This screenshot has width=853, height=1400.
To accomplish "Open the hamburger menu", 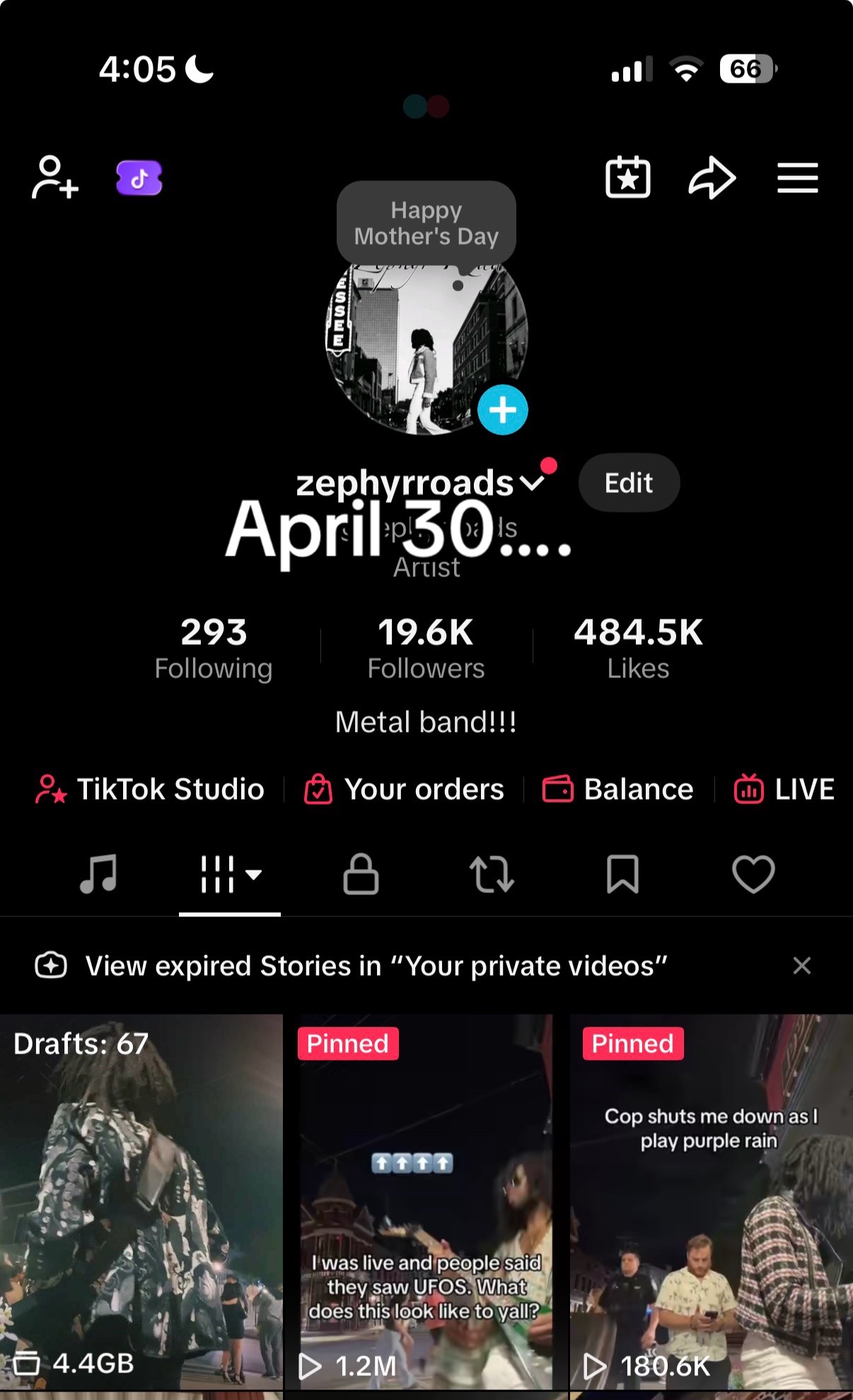I will (x=798, y=177).
